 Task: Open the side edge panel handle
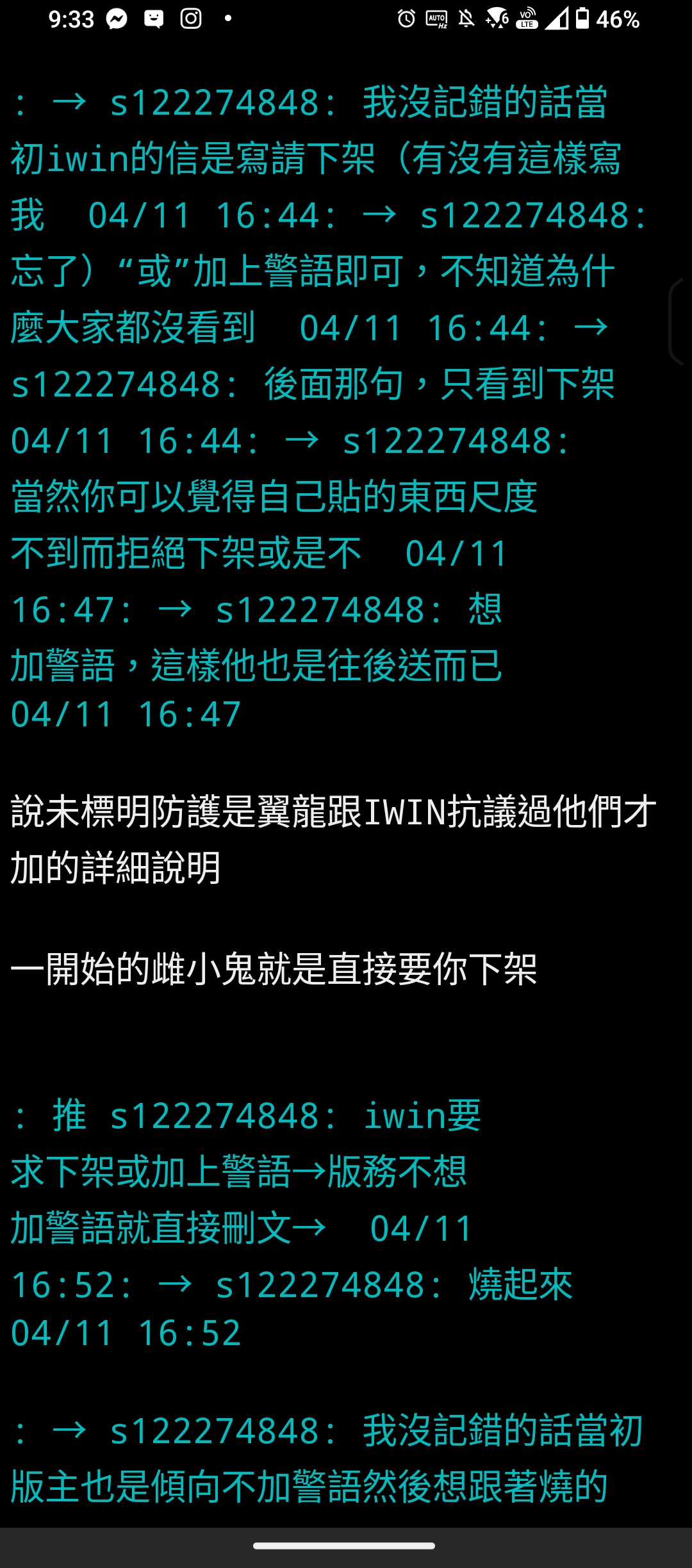point(679,322)
